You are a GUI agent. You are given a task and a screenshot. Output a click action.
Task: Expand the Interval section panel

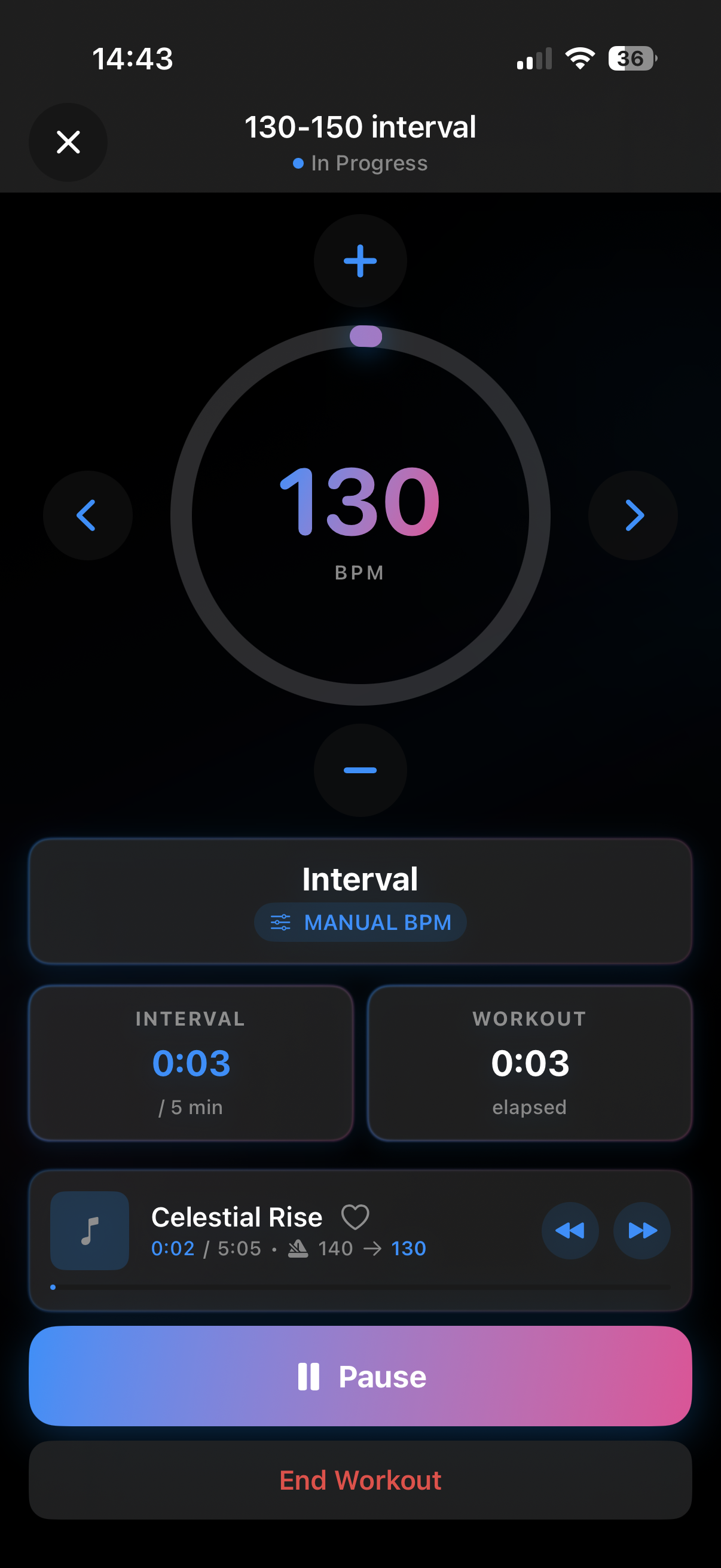[x=360, y=878]
